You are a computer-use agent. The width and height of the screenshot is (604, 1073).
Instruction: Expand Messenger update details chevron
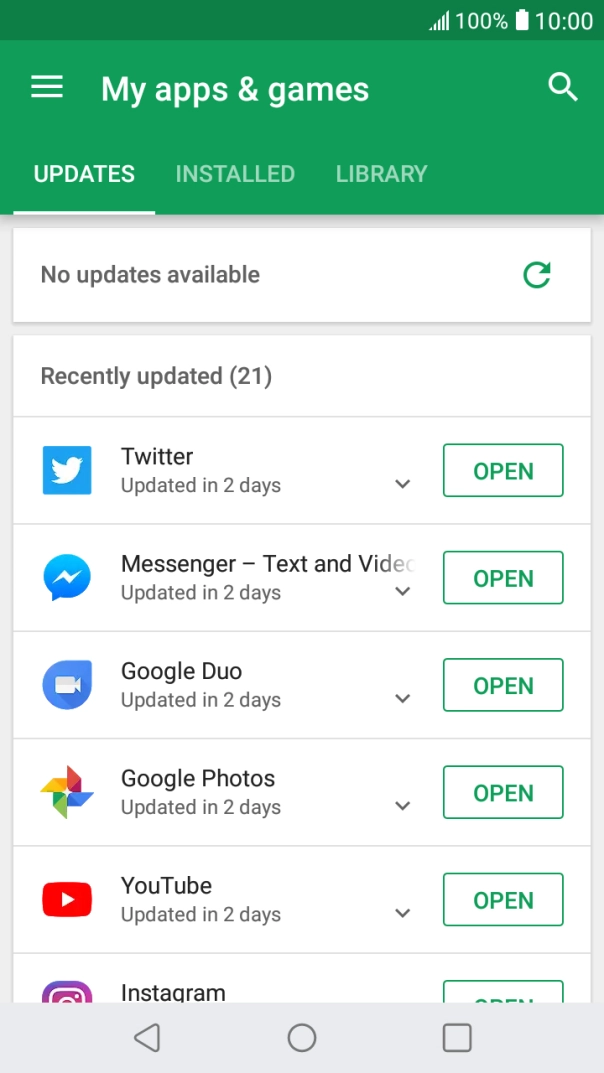coord(403,591)
